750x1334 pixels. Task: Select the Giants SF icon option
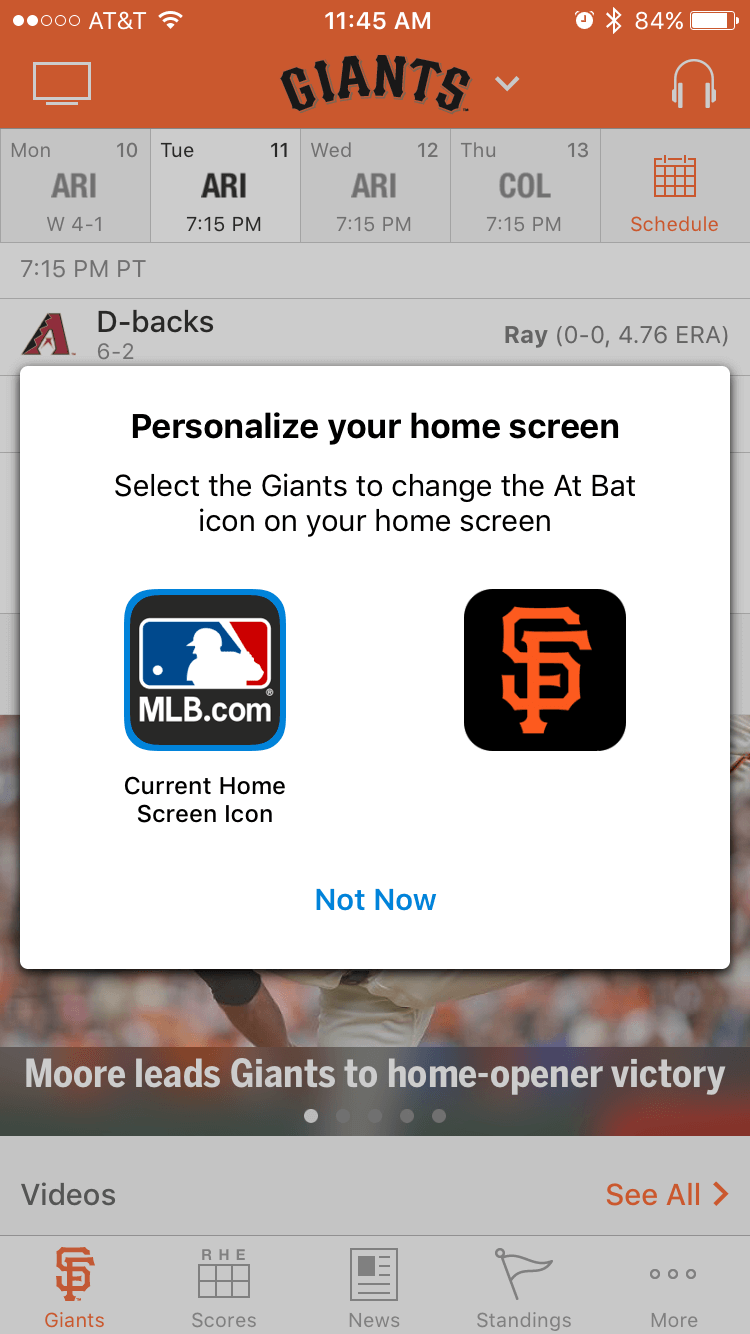pos(544,669)
